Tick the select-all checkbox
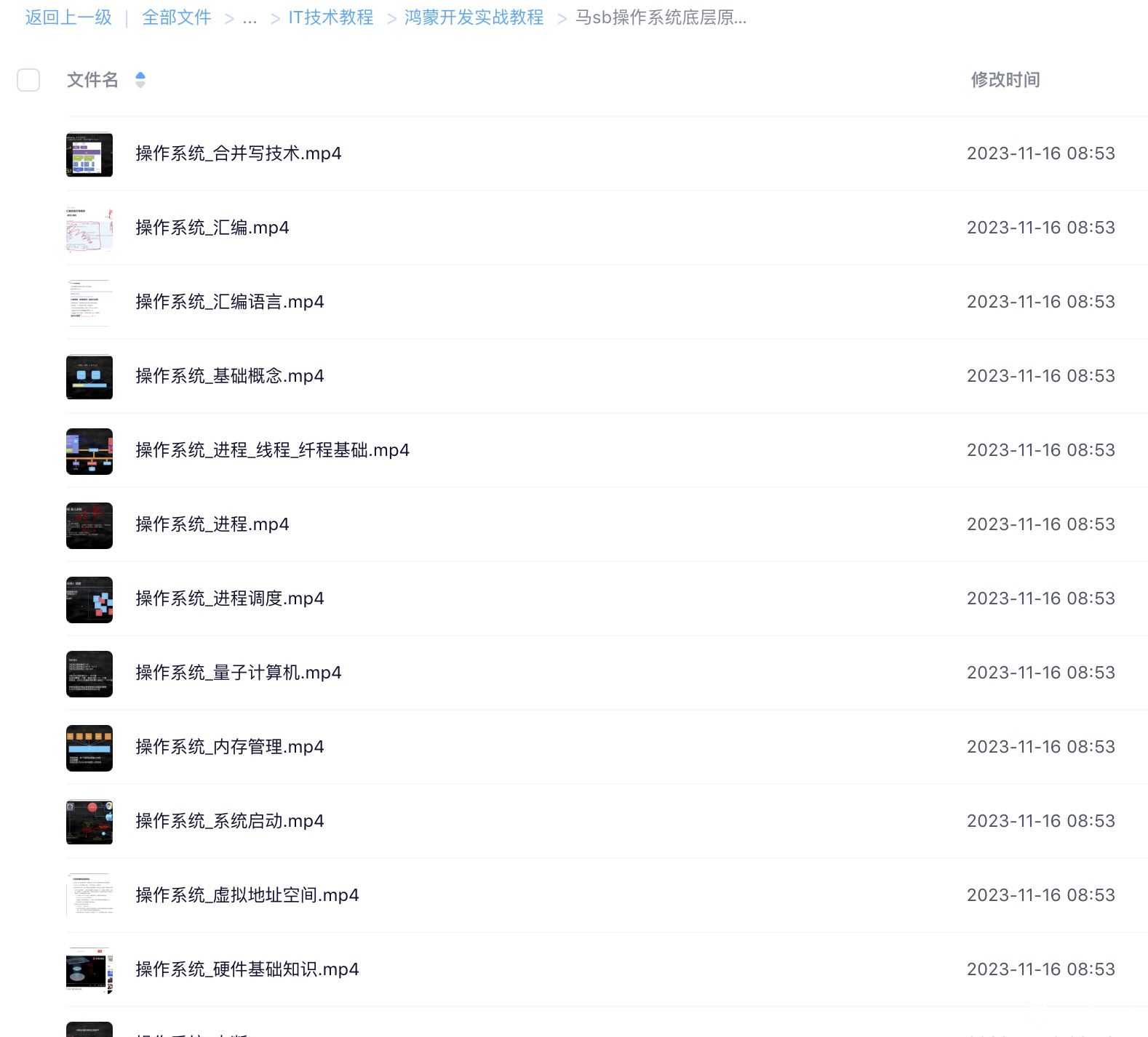This screenshot has width=1148, height=1037. point(28,80)
